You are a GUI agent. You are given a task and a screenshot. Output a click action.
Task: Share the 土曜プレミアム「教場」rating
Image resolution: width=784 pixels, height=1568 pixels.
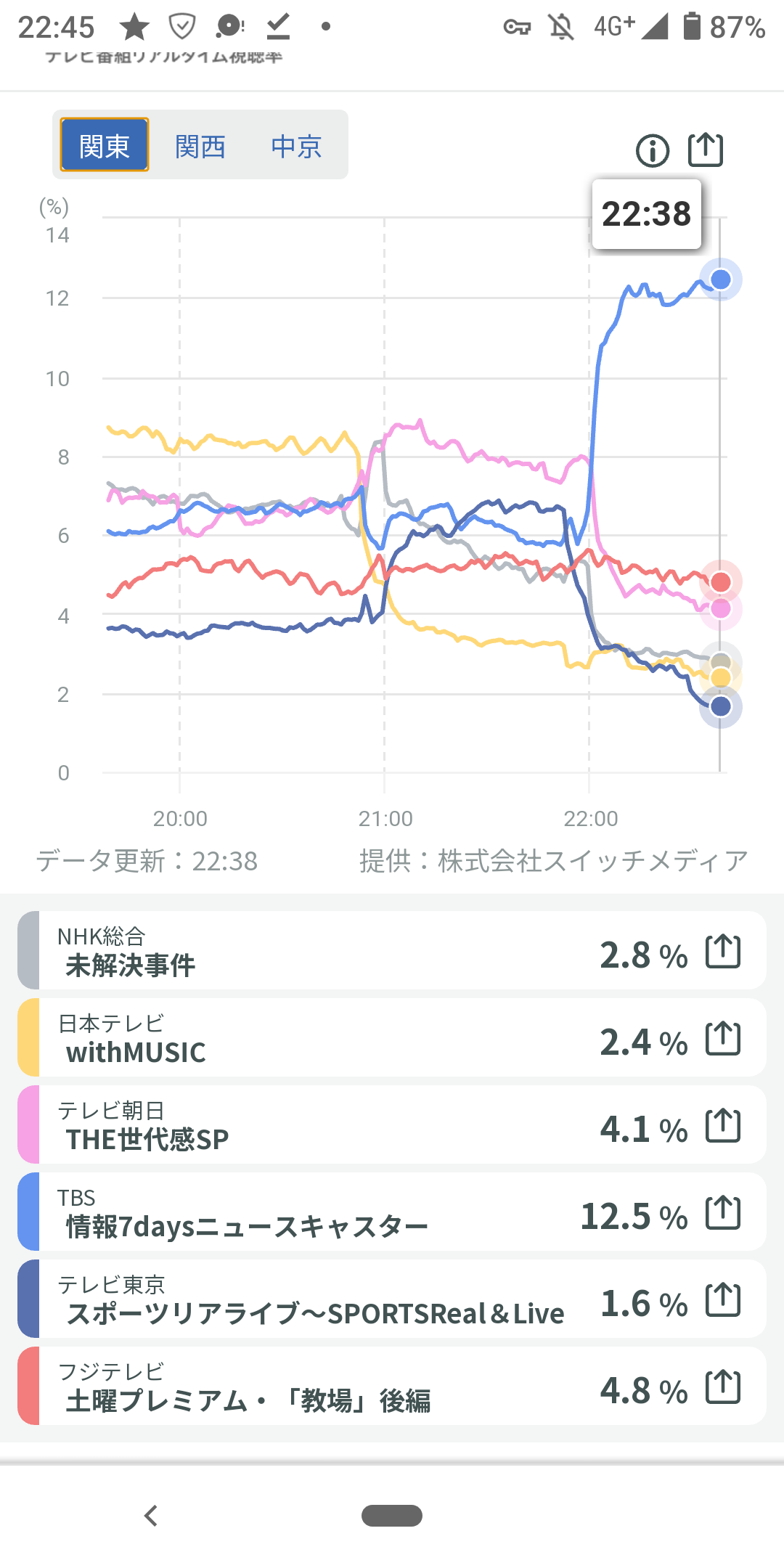tap(723, 1387)
